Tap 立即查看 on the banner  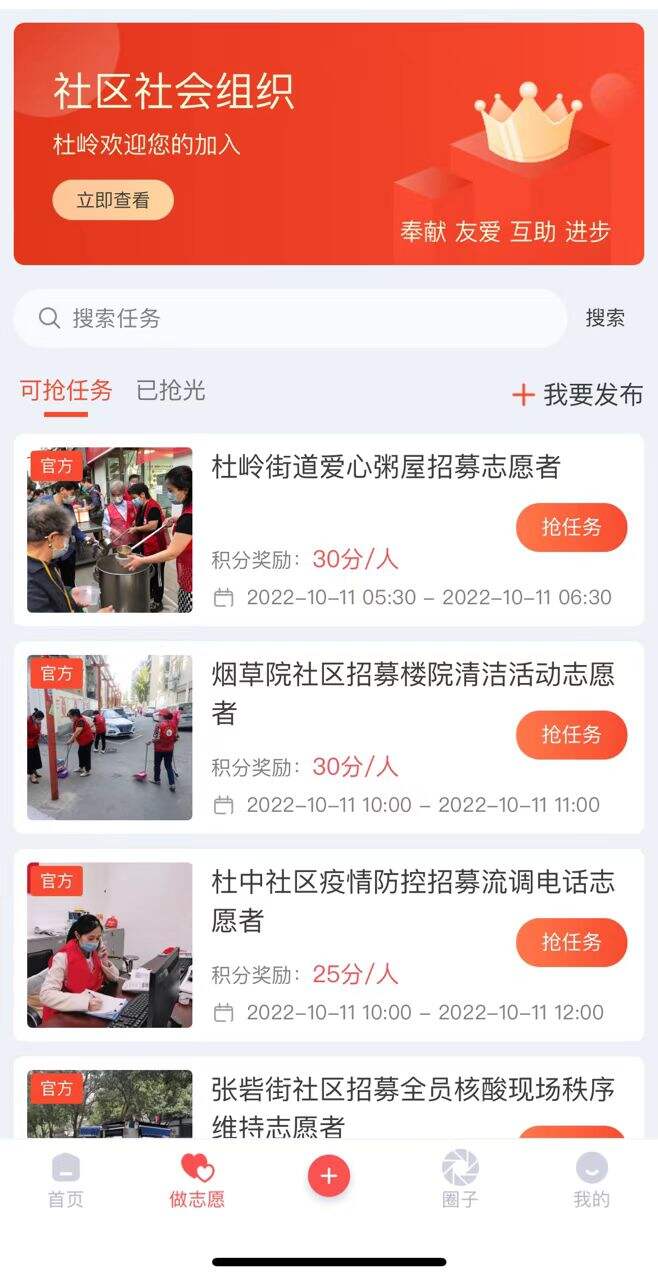click(x=113, y=200)
